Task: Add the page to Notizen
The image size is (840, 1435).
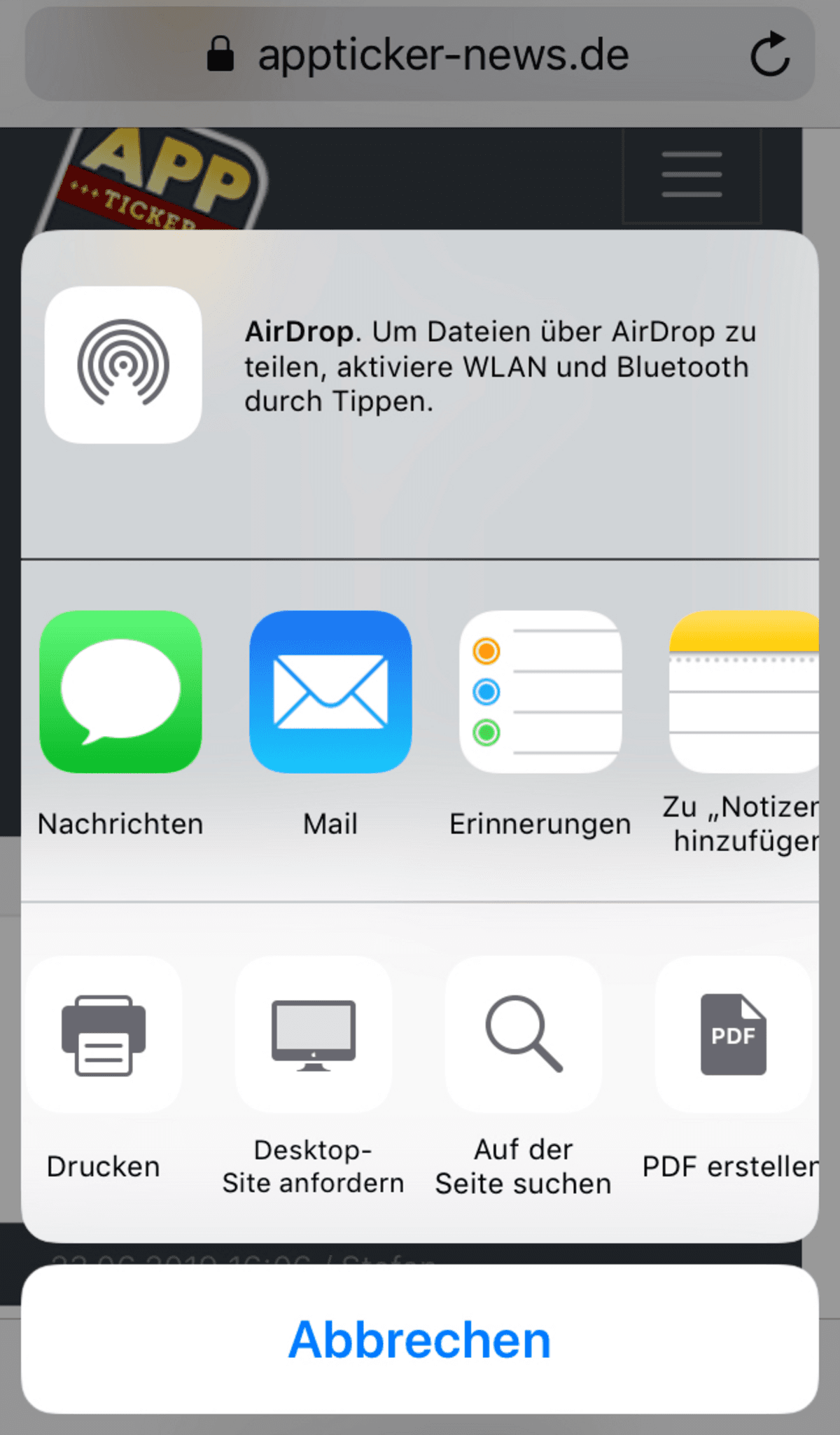Action: click(744, 692)
